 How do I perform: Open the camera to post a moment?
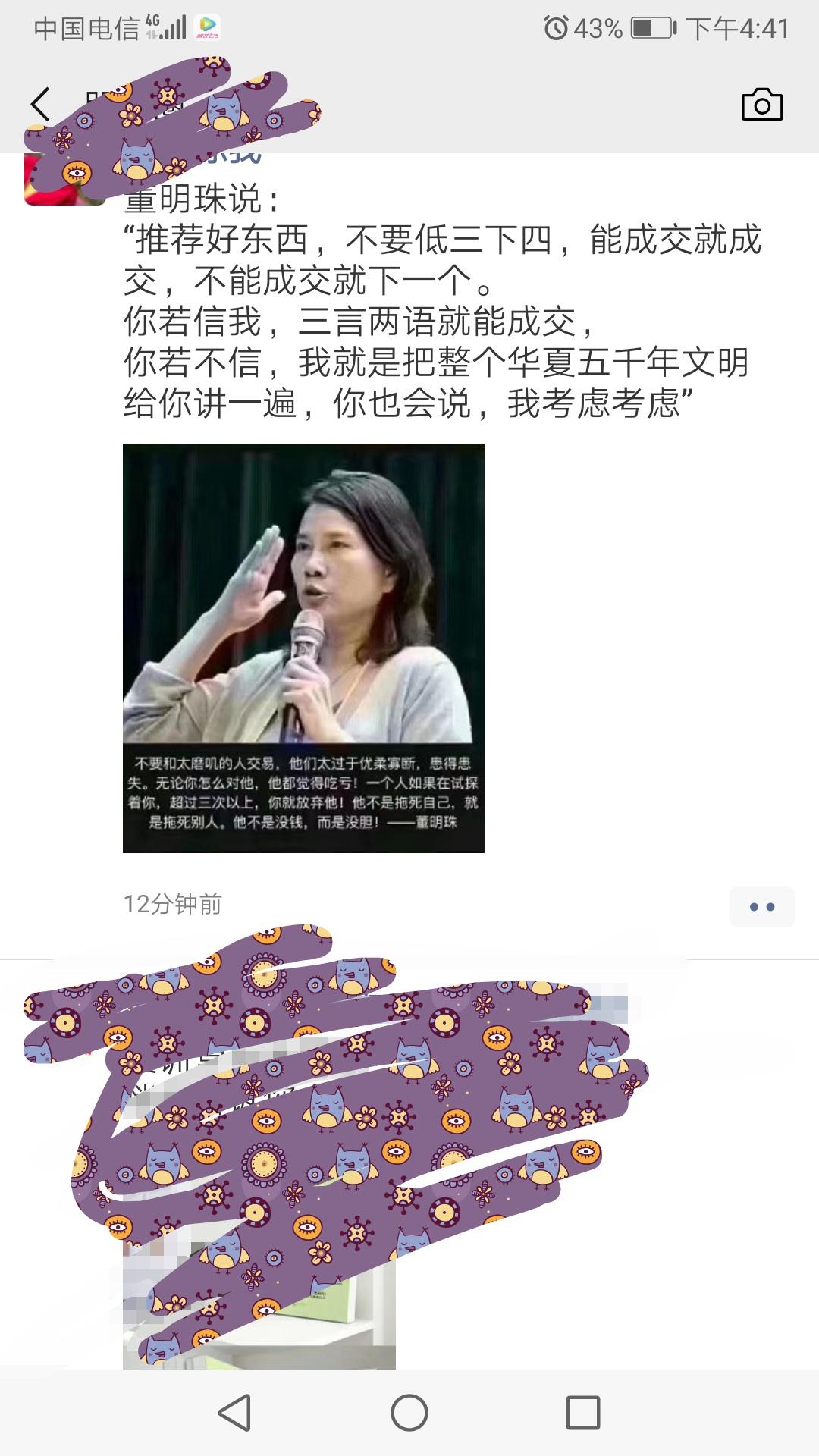pos(761,105)
